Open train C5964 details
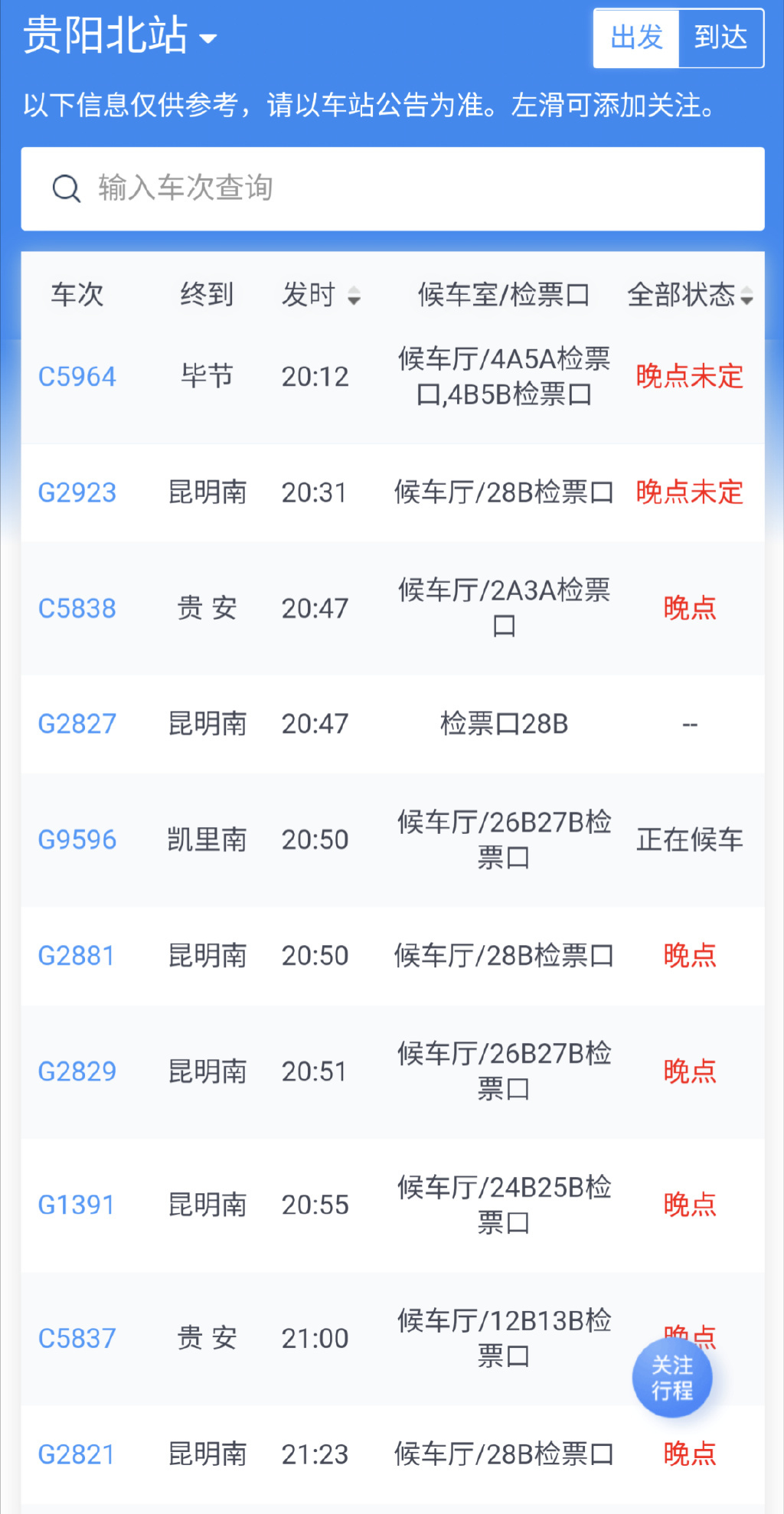Screen dimensions: 784x1514 77,376
